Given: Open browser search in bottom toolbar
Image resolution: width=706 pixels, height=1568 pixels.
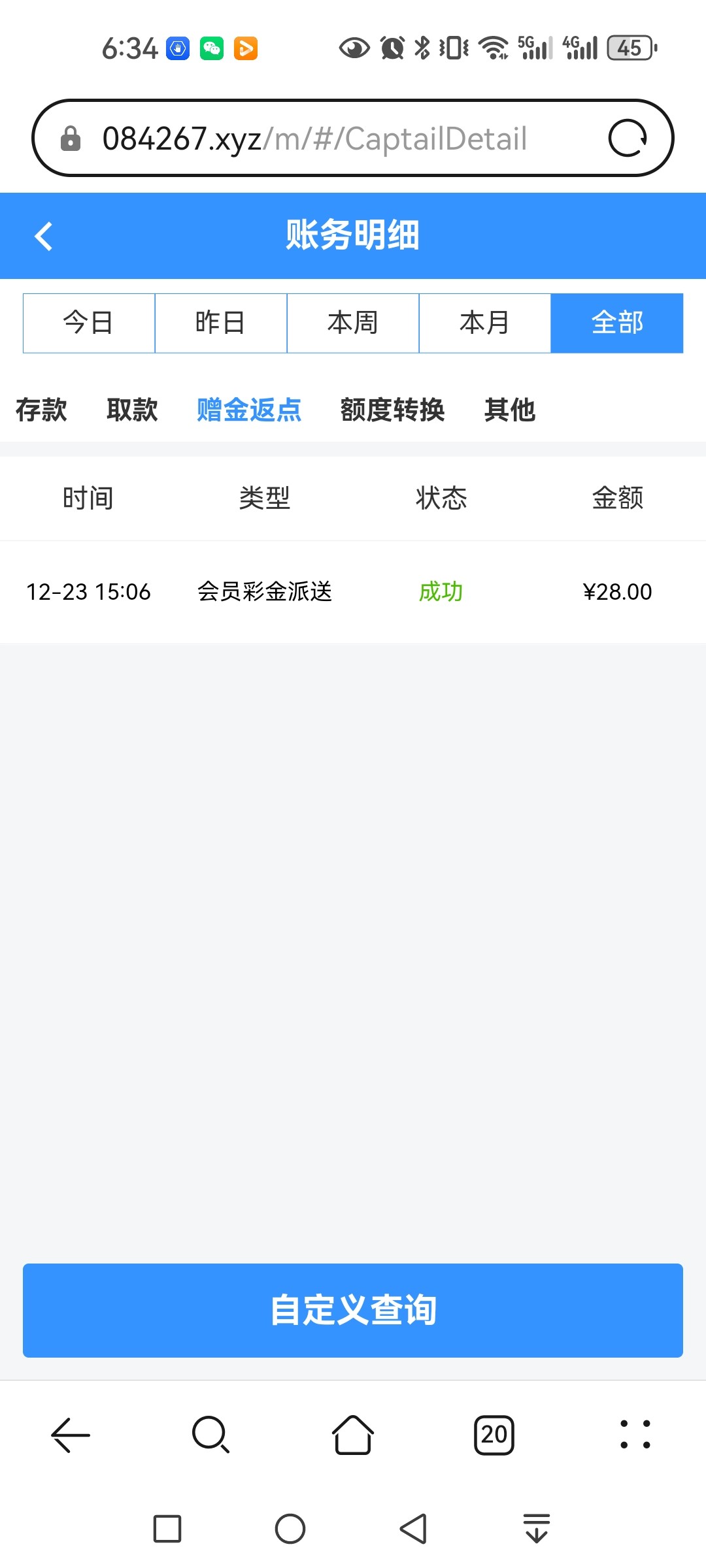Looking at the screenshot, I should (x=210, y=1435).
